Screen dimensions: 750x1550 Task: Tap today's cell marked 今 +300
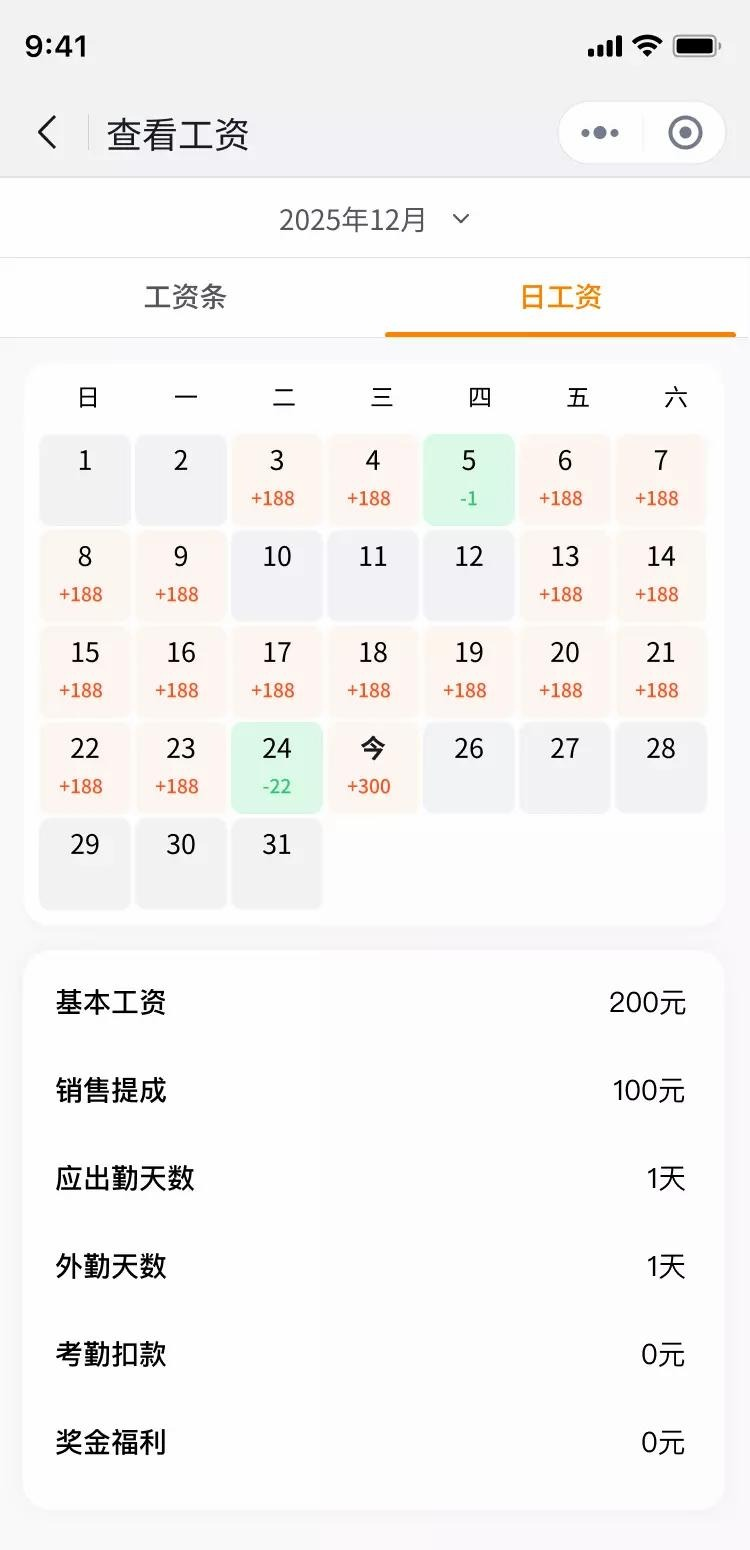click(x=372, y=767)
